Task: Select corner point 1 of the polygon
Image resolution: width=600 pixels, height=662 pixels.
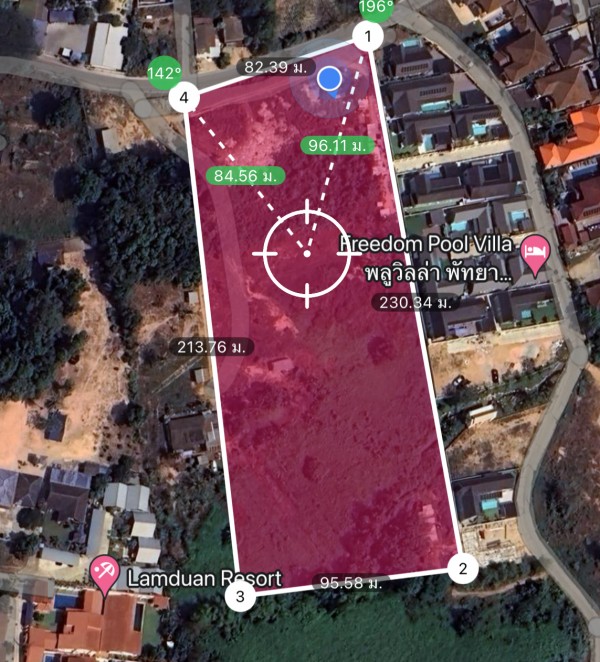Action: tap(368, 38)
